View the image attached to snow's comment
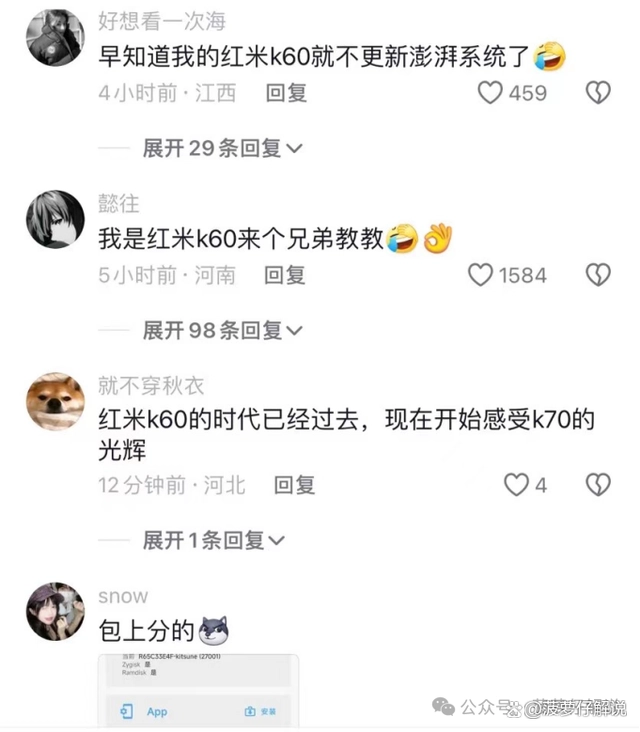 [x=198, y=690]
